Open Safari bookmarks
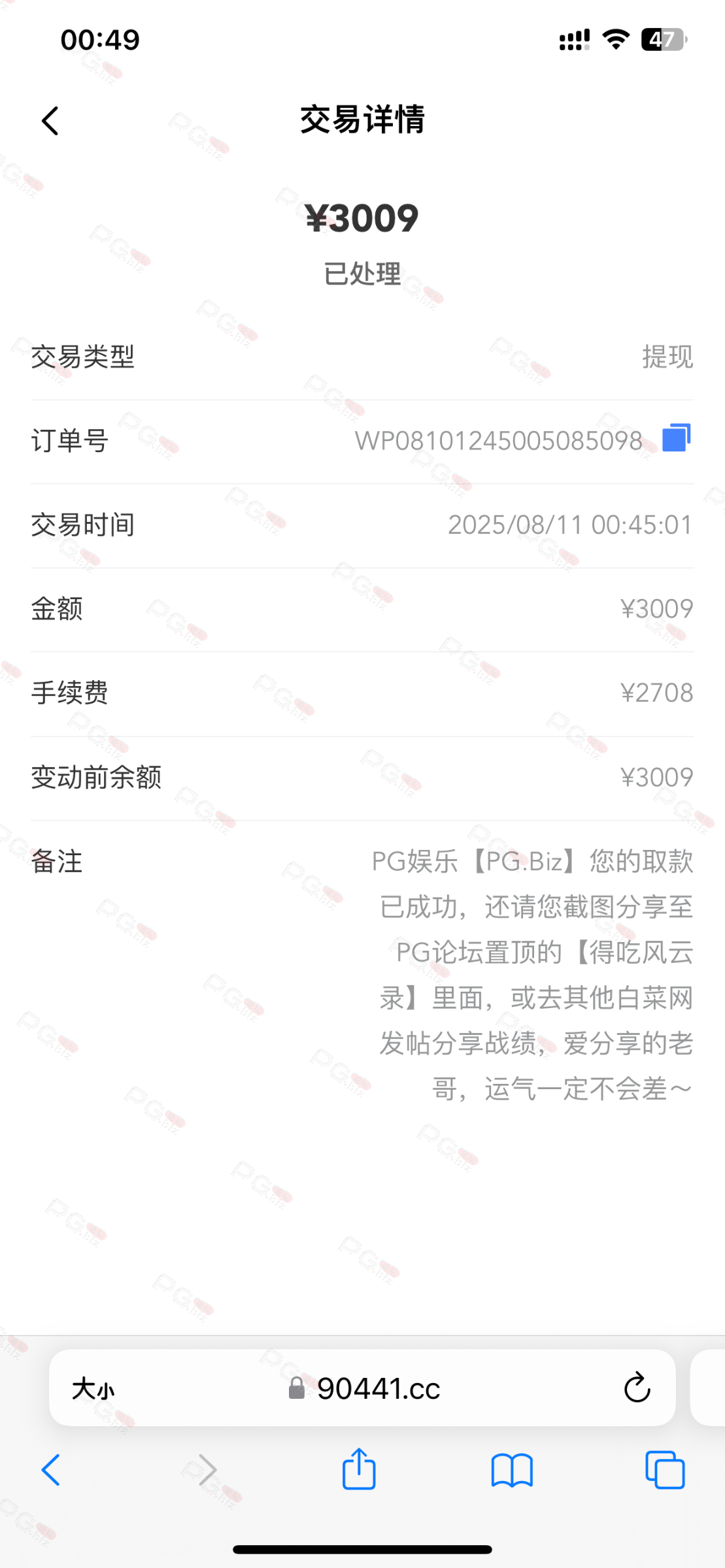 click(512, 1470)
